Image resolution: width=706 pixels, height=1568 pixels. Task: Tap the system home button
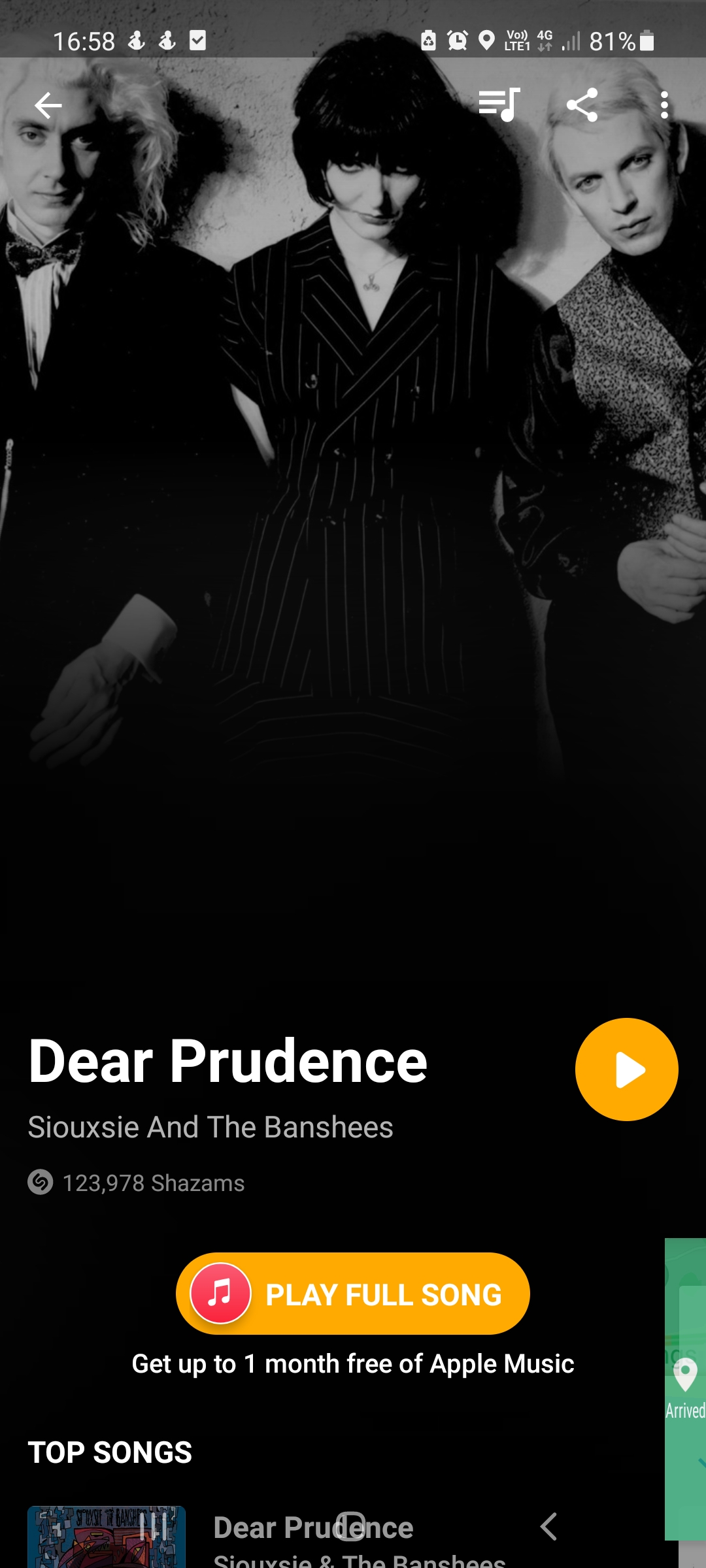351,1527
